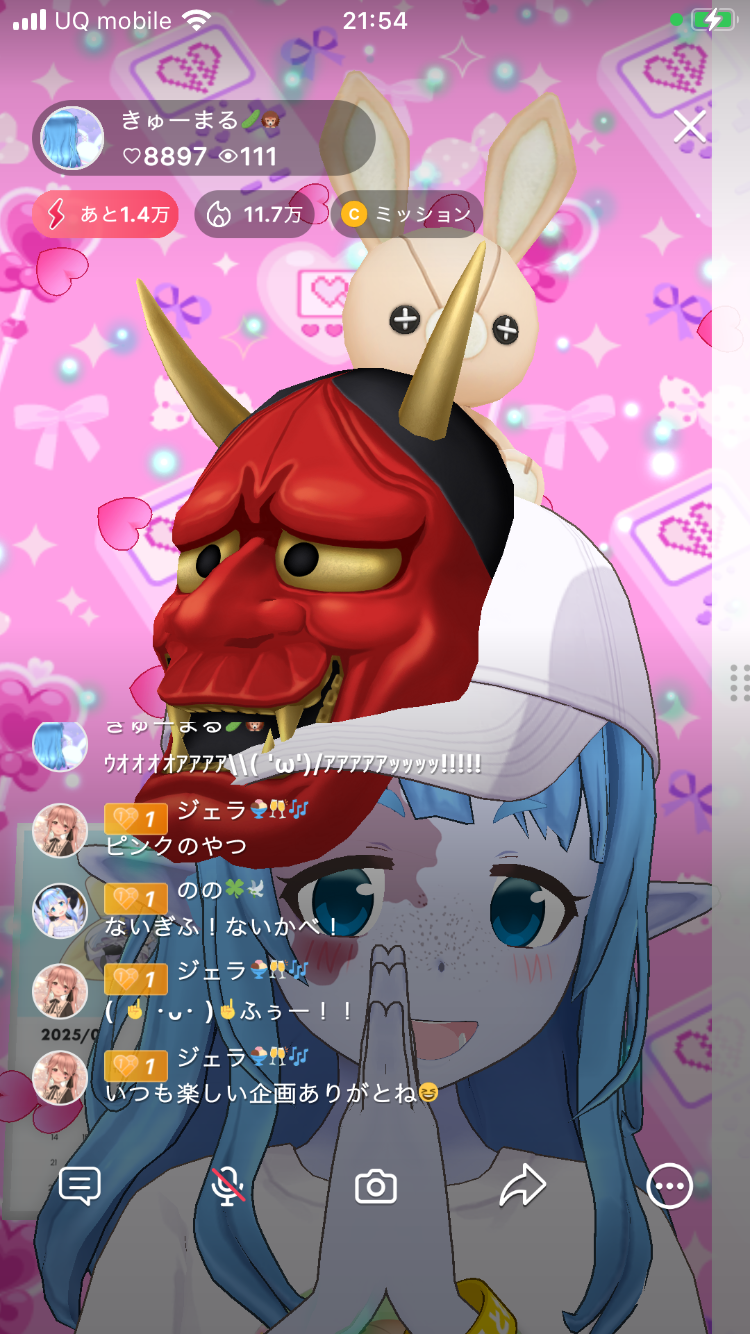
Task: Toggle the muted microphone icon
Action: (229, 1186)
